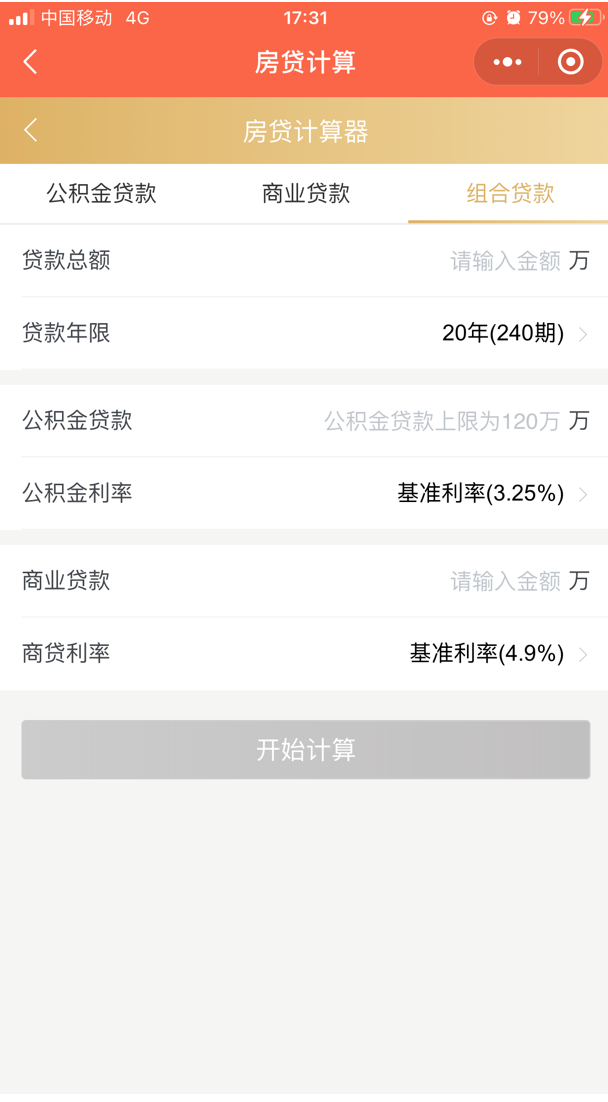Screen dimensions: 608x1102
Task: Tap the 公积金贷款 amount input field
Action: click(x=442, y=421)
